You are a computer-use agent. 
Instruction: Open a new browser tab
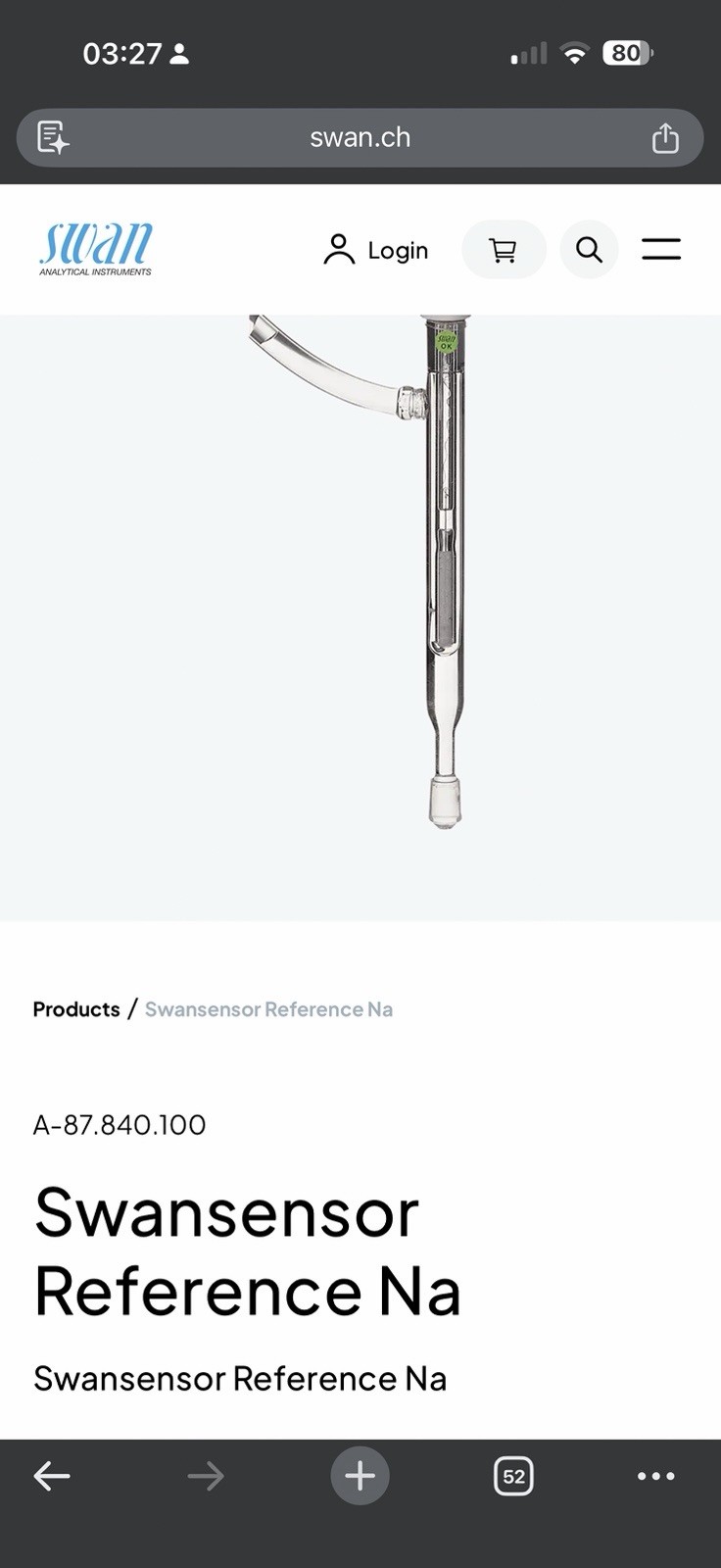pyautogui.click(x=360, y=1476)
